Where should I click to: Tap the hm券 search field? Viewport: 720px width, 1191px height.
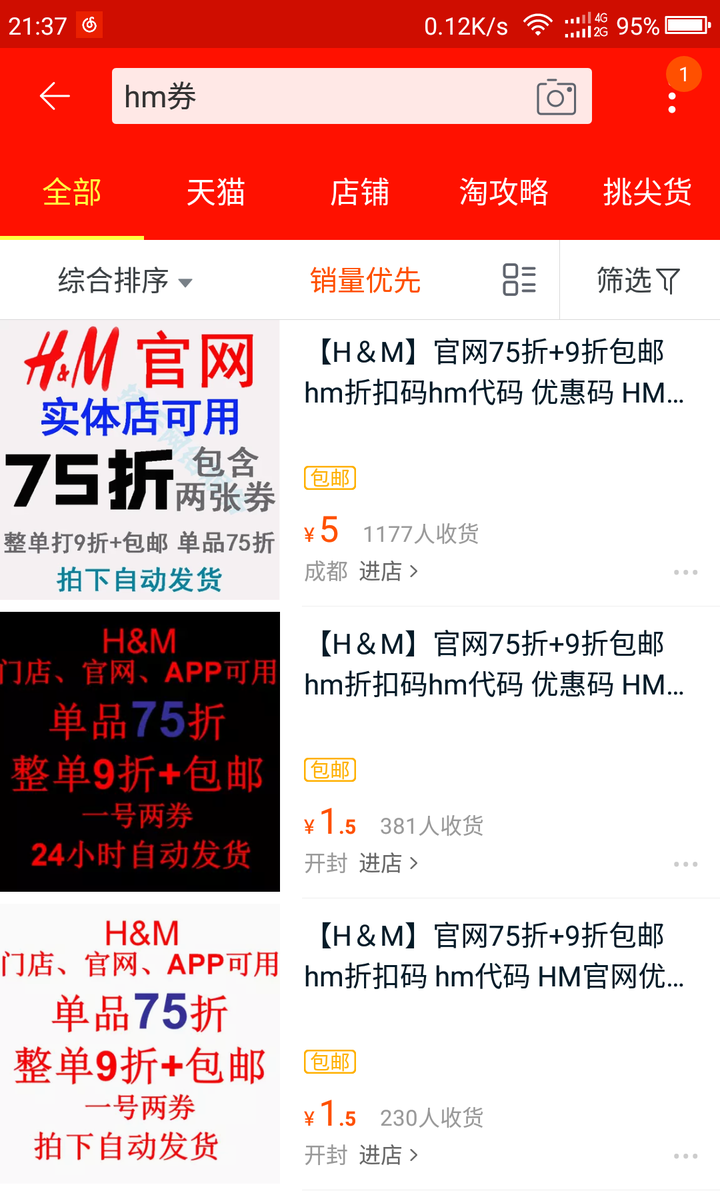point(320,96)
